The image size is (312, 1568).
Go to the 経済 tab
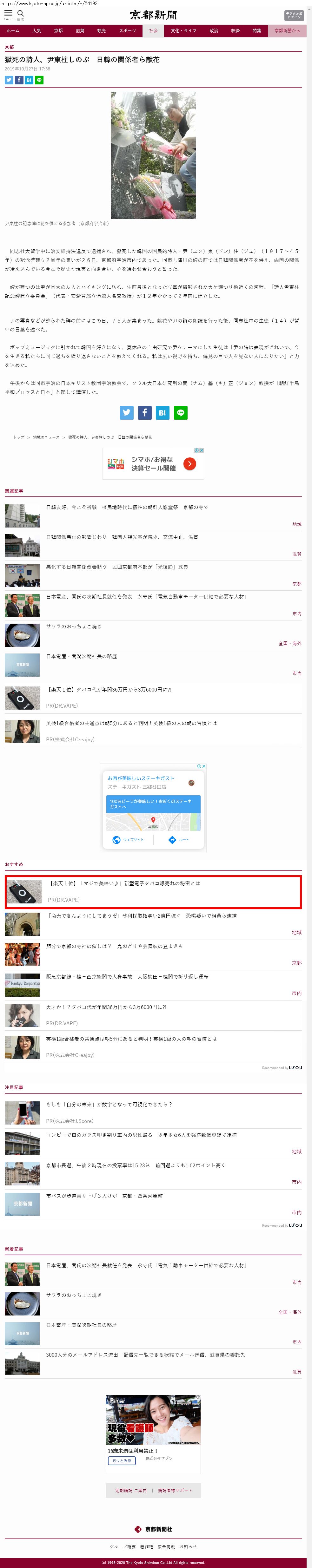(235, 30)
